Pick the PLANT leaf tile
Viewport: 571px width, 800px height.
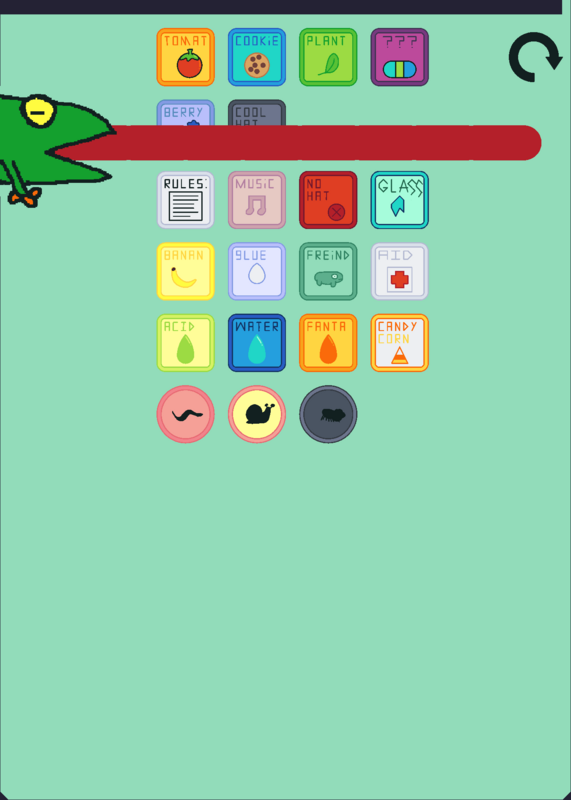328,57
